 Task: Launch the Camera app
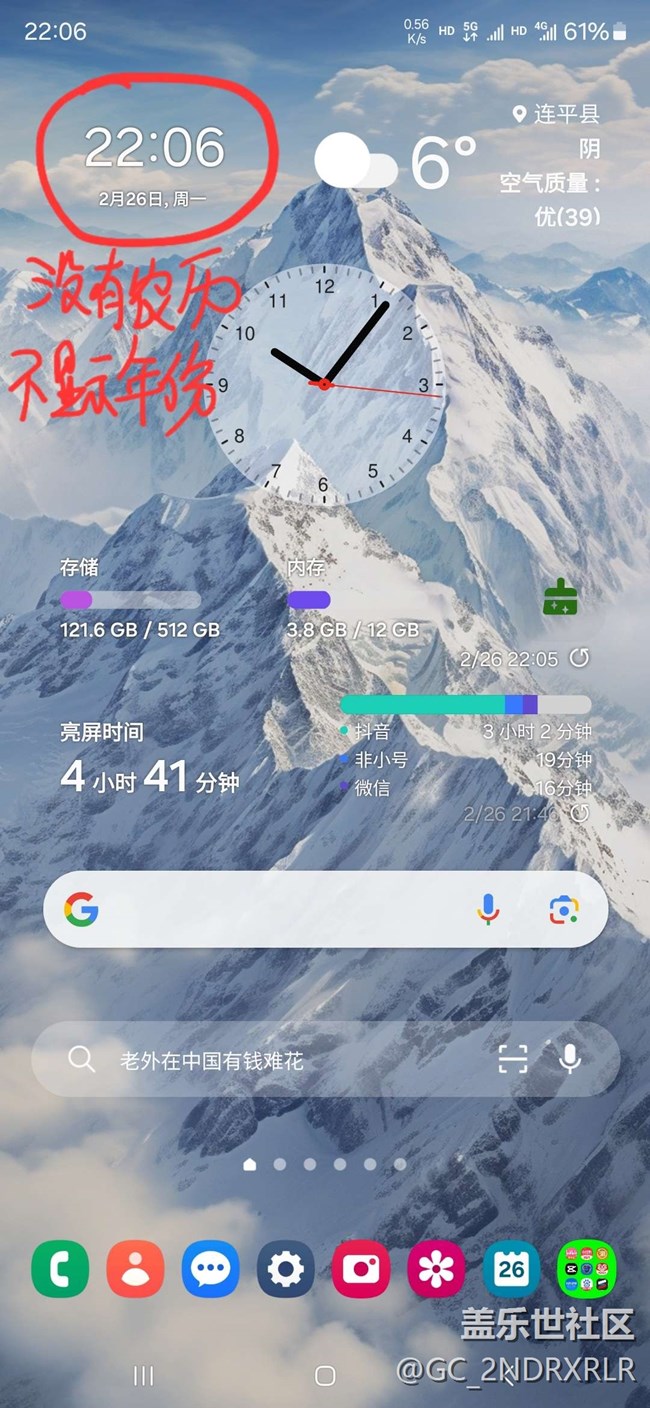[361, 1269]
